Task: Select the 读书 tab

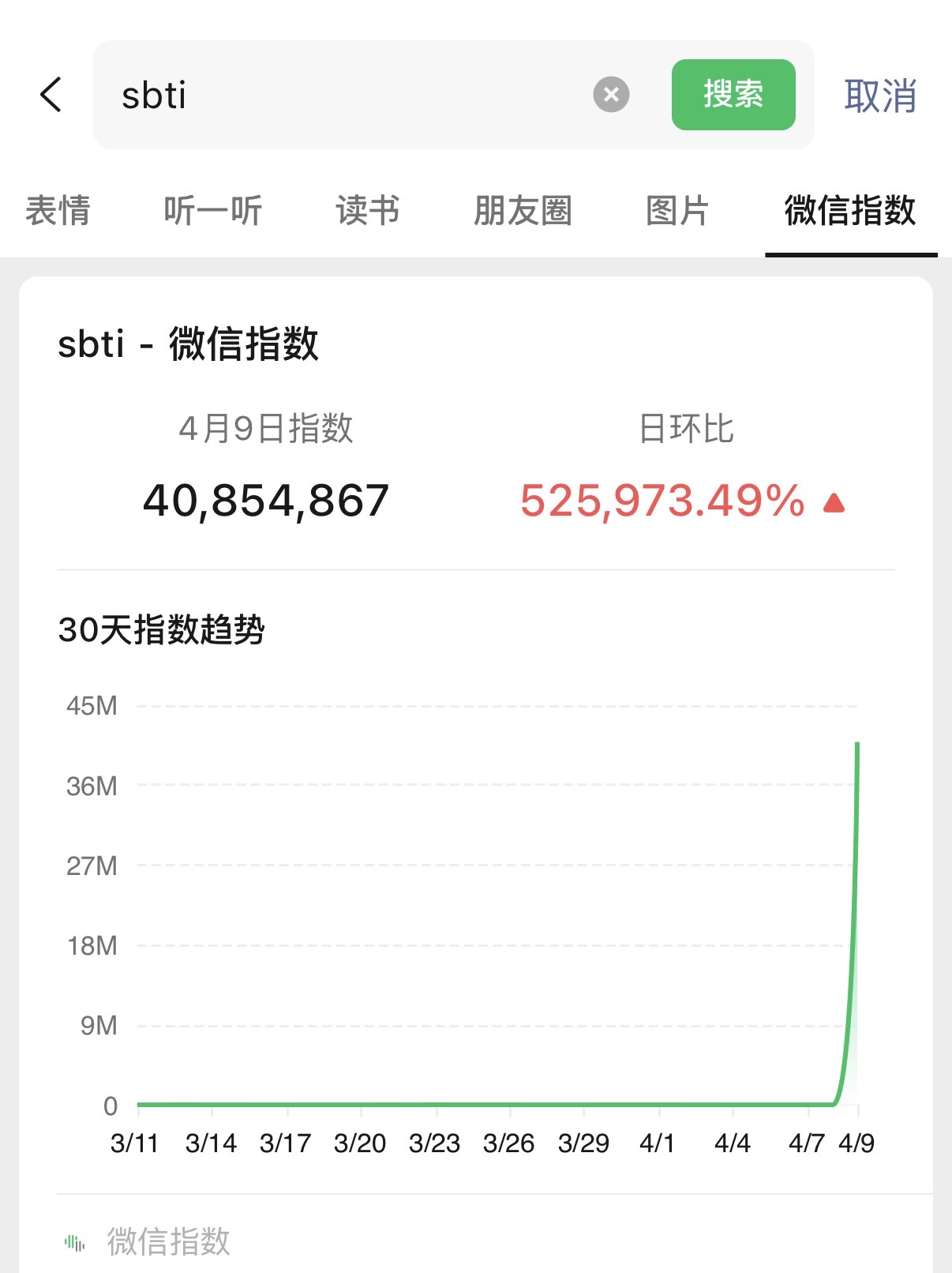Action: coord(367,211)
